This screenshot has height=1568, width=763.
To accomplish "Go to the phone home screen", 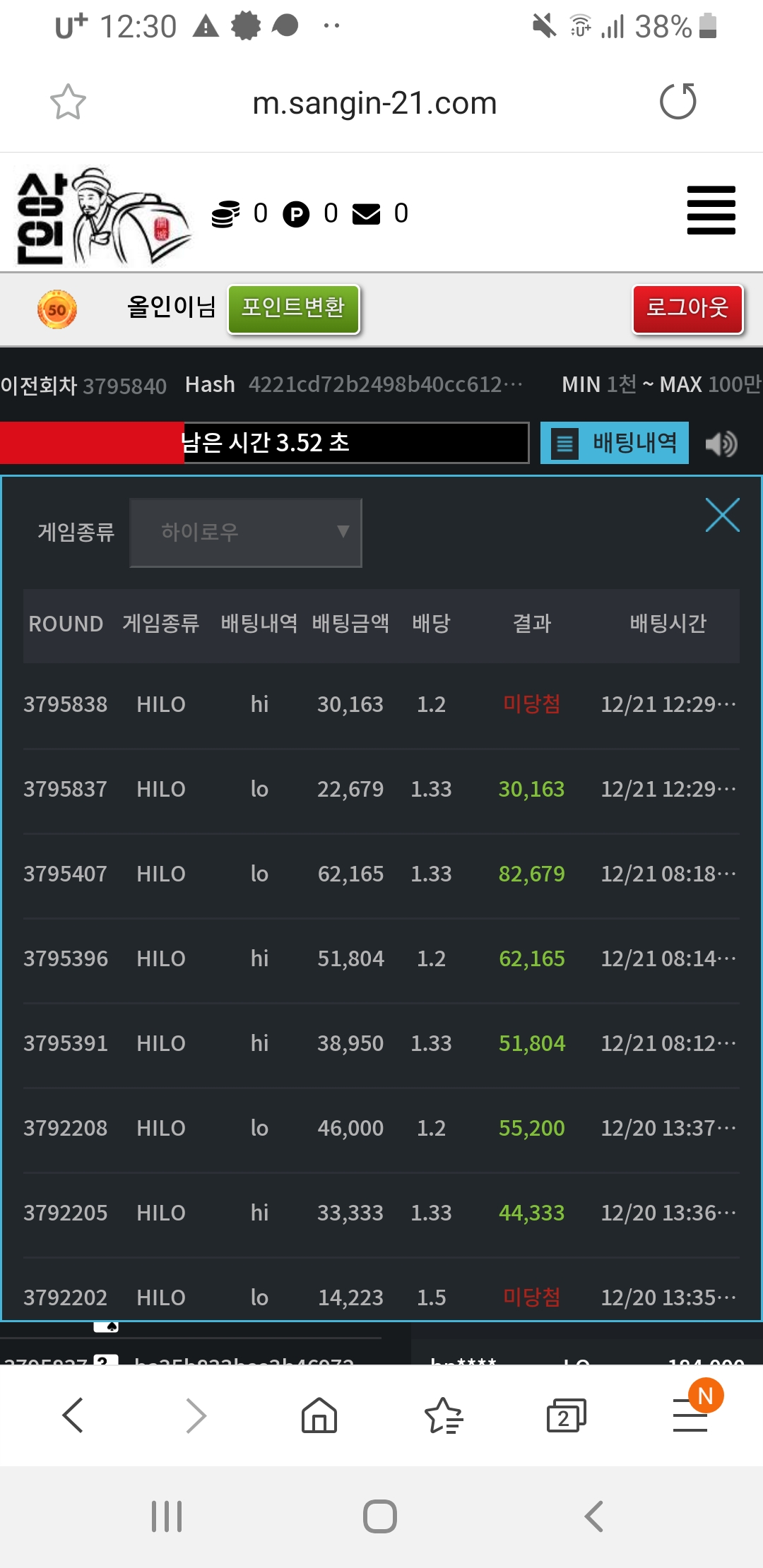I will point(380,1516).
